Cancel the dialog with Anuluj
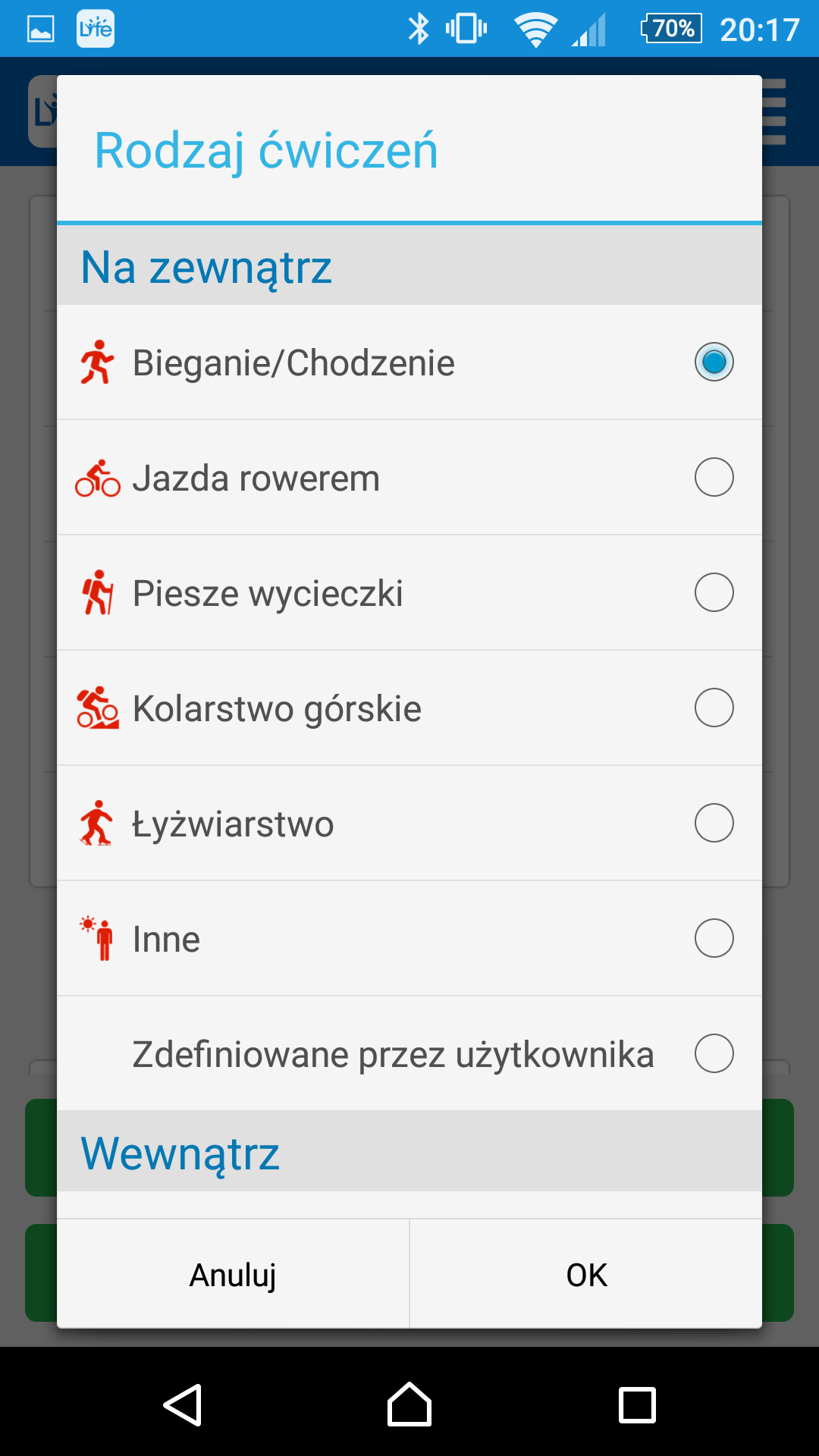Viewport: 819px width, 1456px height. 233,1274
